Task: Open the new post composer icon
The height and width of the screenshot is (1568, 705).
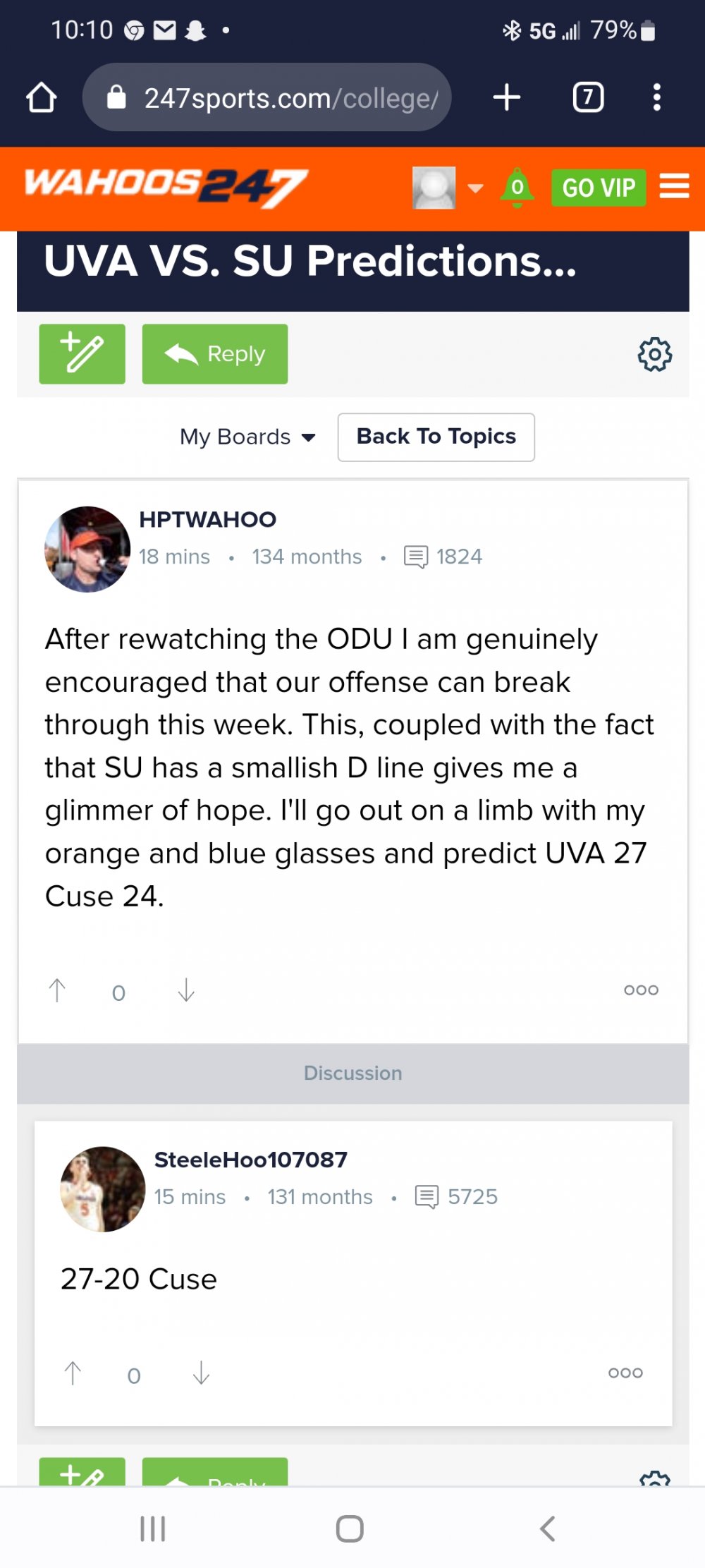Action: tap(81, 353)
